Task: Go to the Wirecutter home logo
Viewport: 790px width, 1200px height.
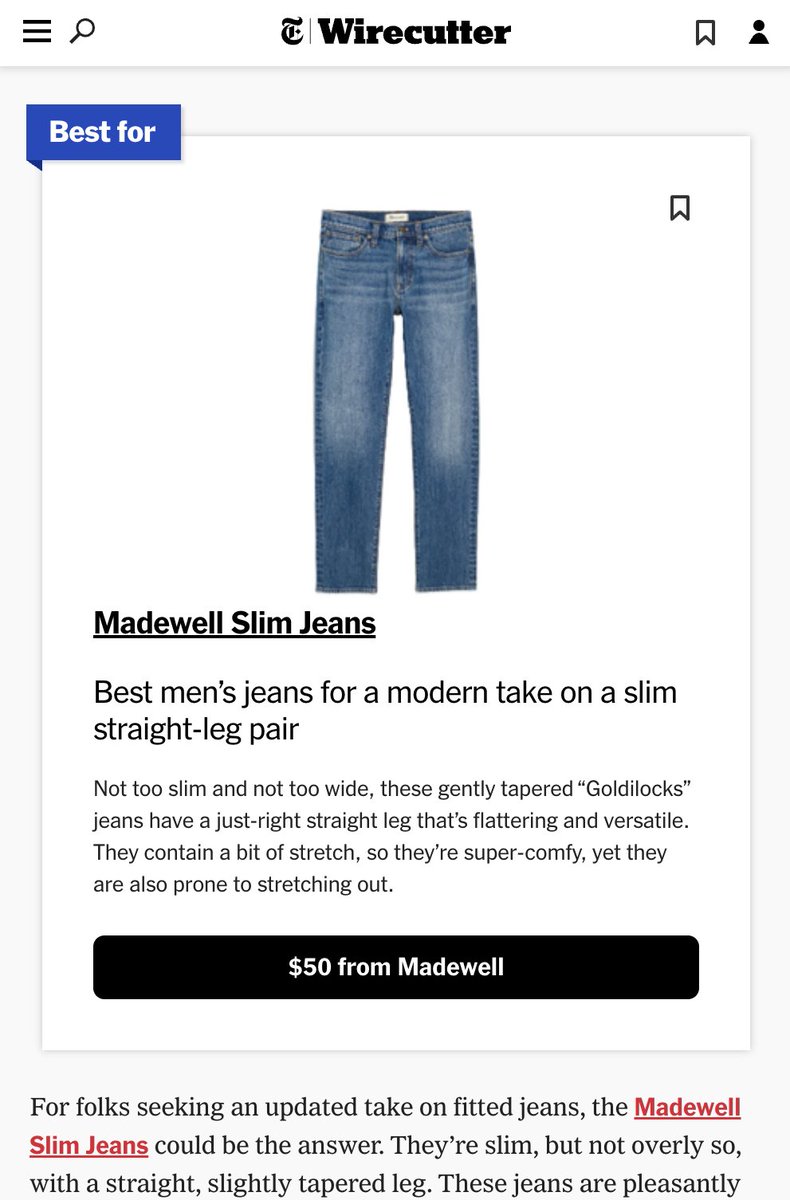Action: 396,32
